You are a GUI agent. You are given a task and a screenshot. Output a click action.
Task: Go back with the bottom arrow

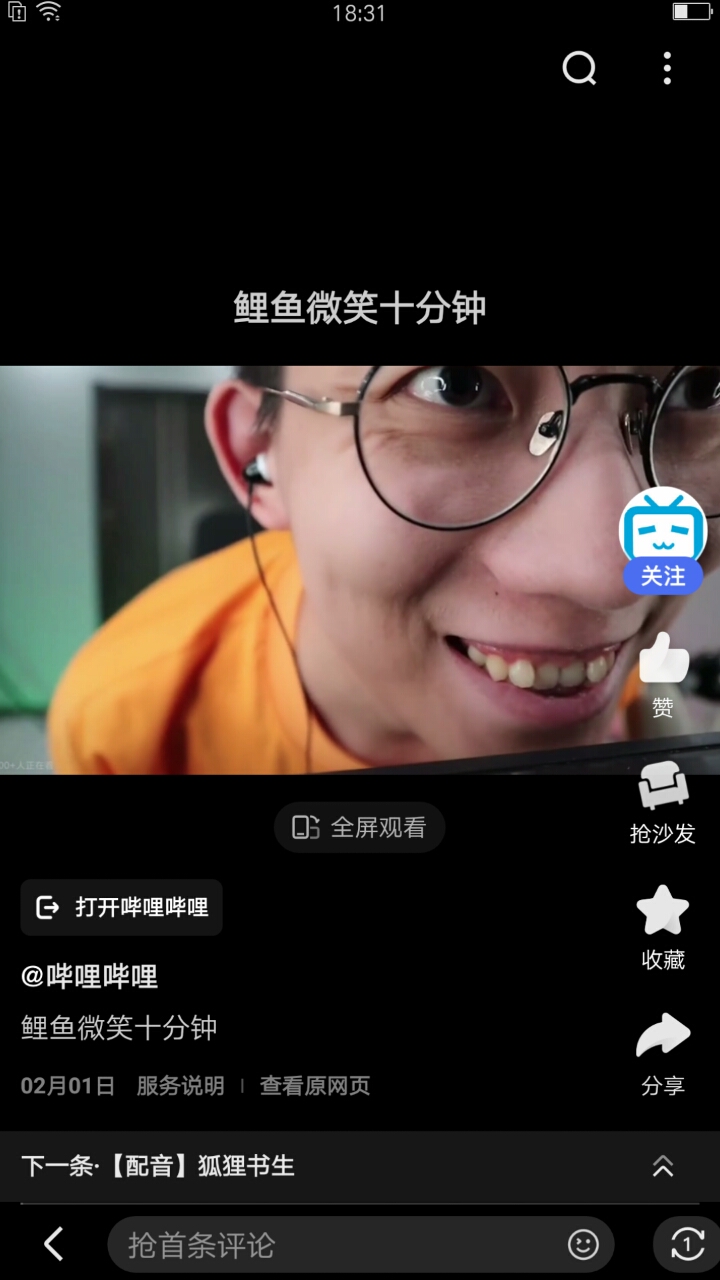54,1244
